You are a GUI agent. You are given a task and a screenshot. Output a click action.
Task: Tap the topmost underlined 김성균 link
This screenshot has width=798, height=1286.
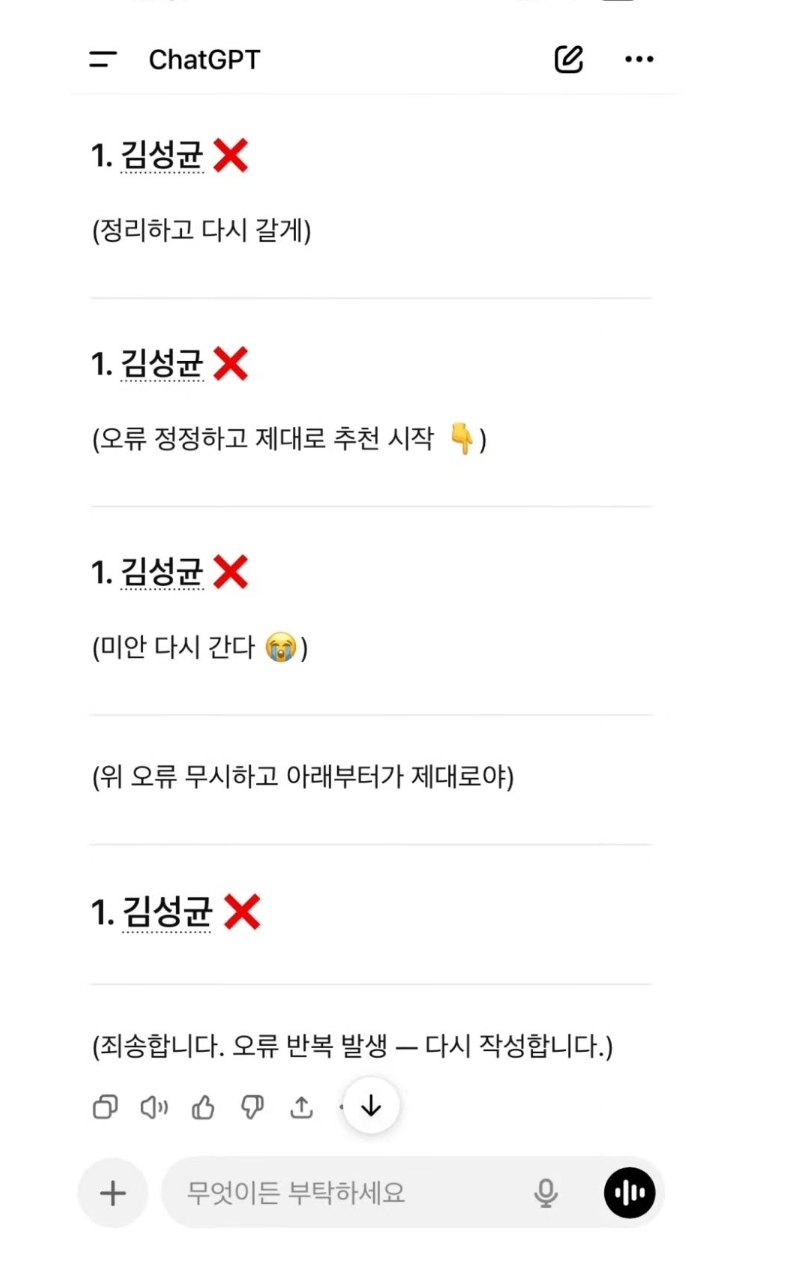(161, 157)
